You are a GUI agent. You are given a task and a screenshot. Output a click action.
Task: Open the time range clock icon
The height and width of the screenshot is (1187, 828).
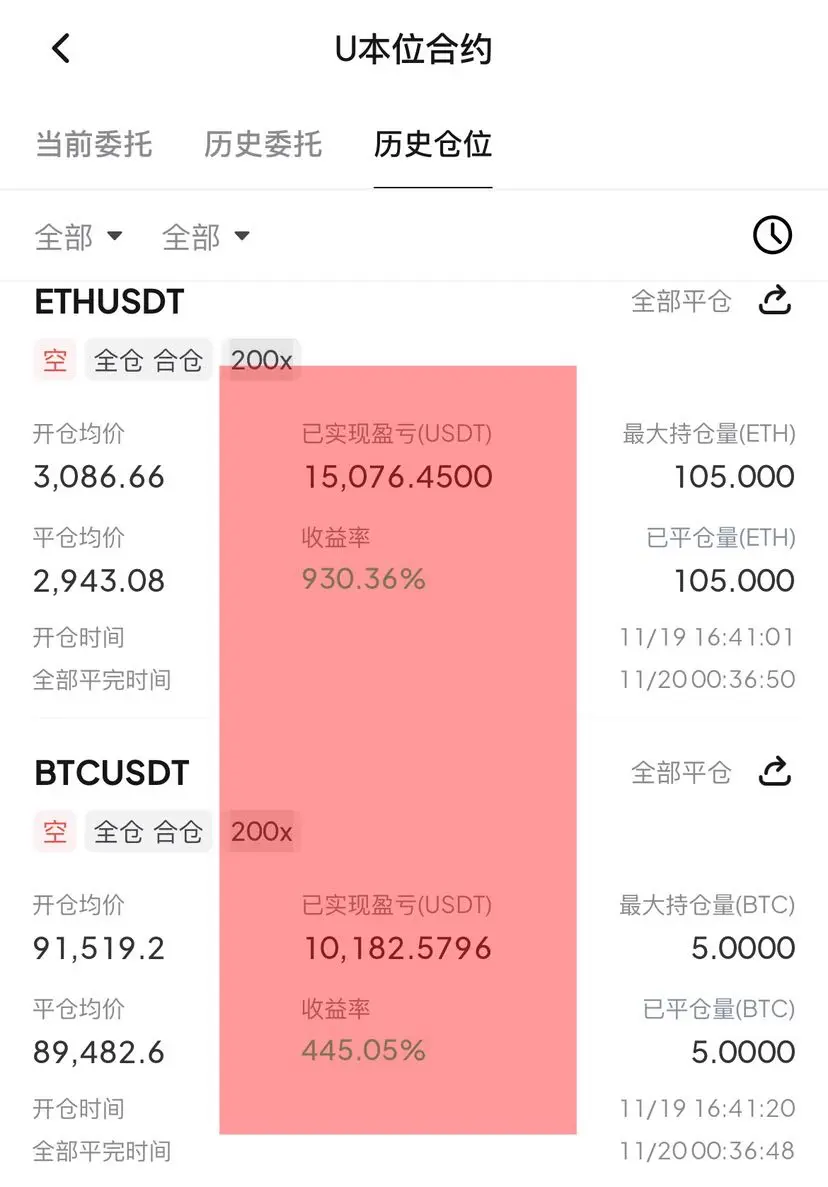[x=772, y=236]
